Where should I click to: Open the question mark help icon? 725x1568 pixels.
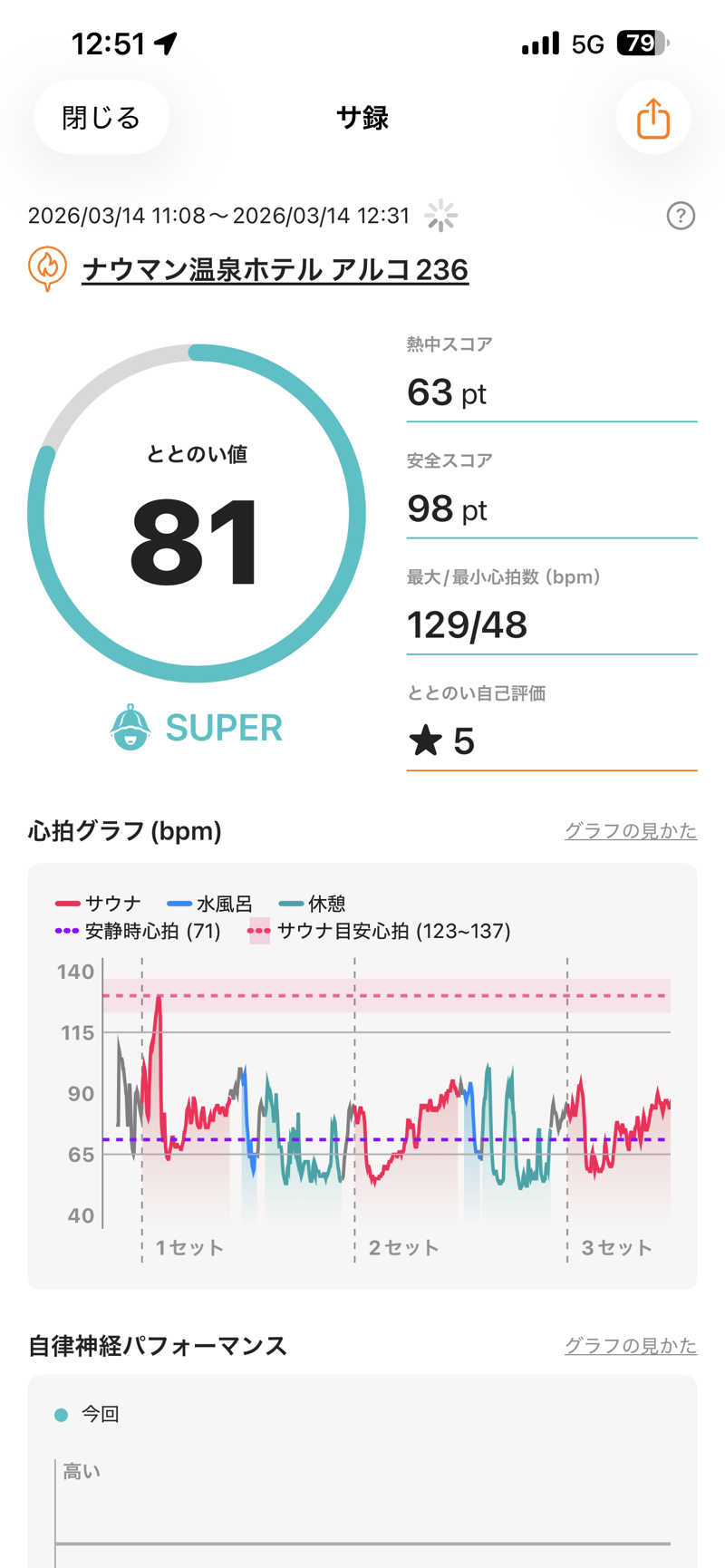click(681, 216)
